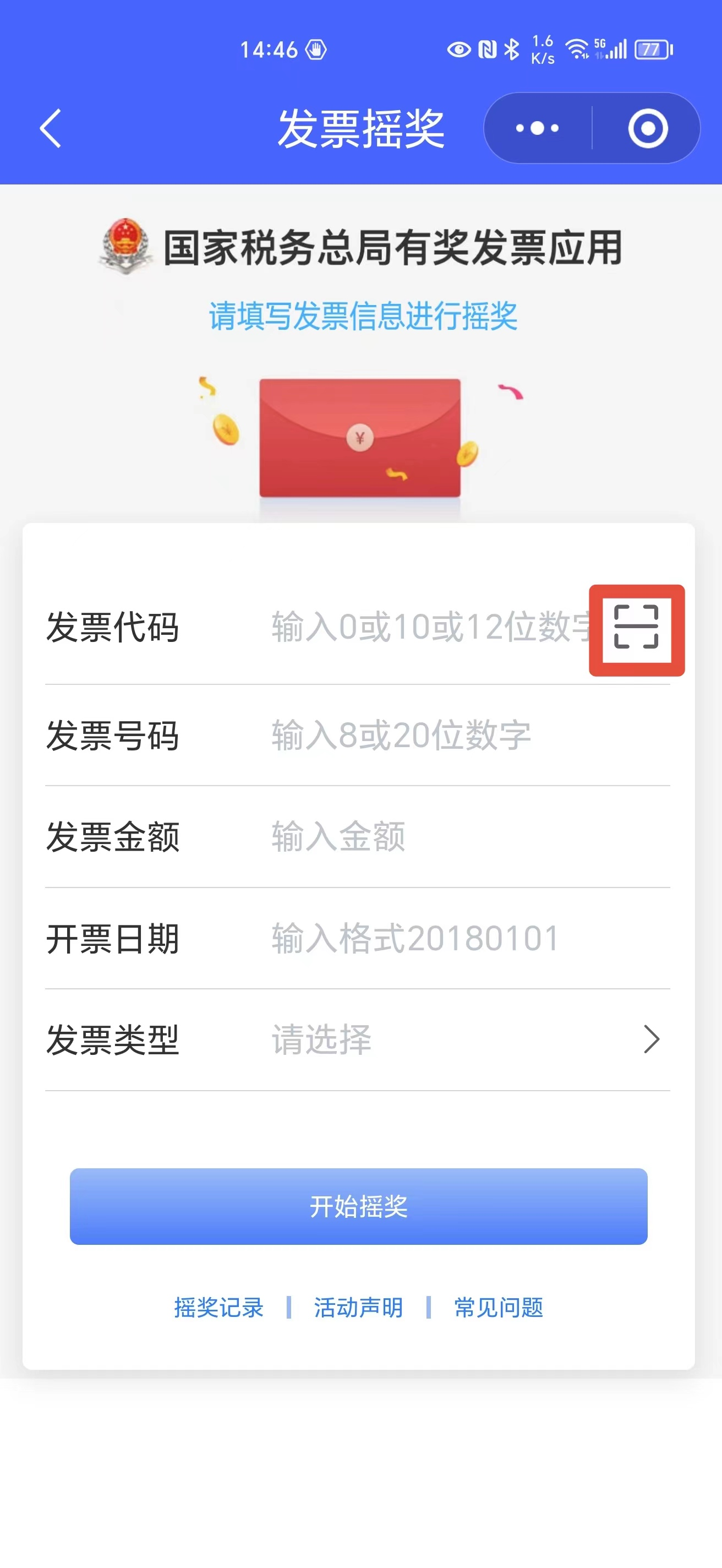Tap the 开始摇奖 button
The image size is (722, 1568).
(359, 1206)
